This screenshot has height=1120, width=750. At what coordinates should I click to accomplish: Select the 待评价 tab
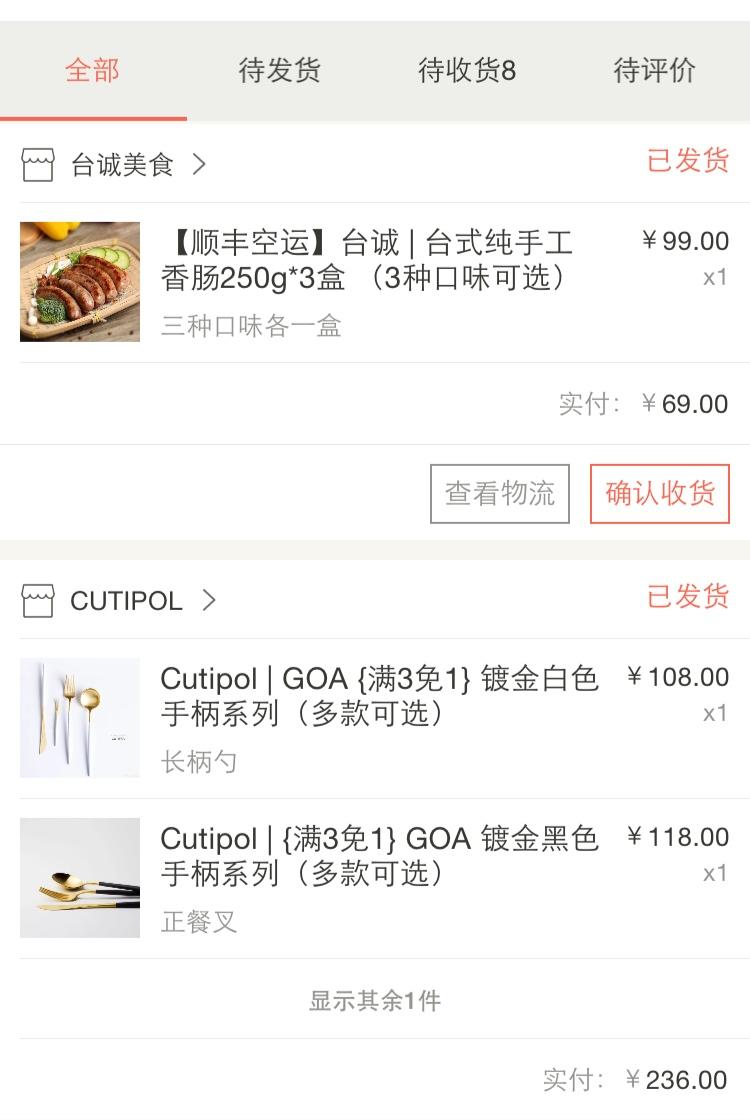tap(654, 71)
